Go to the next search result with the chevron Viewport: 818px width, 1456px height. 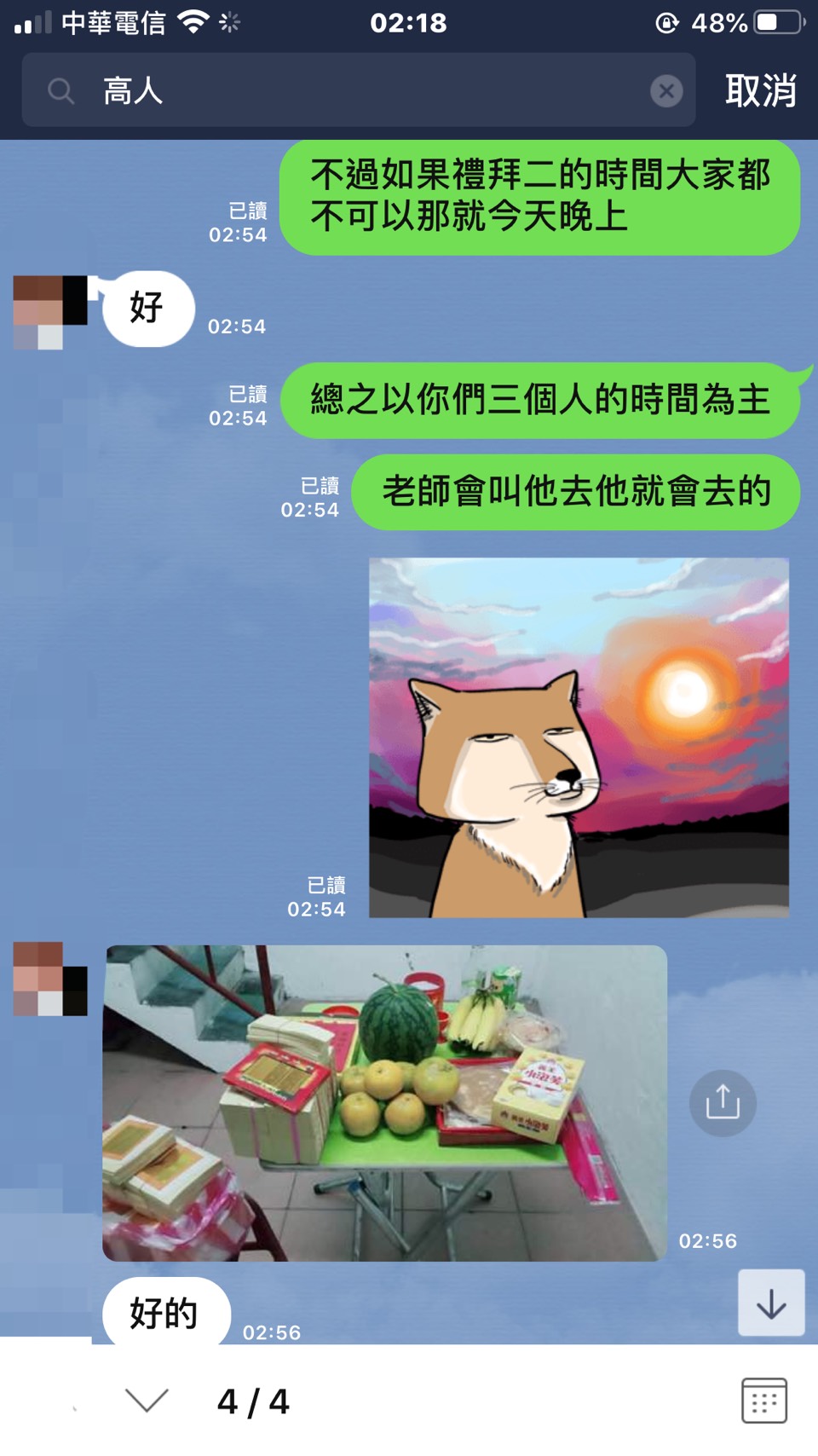(147, 1400)
